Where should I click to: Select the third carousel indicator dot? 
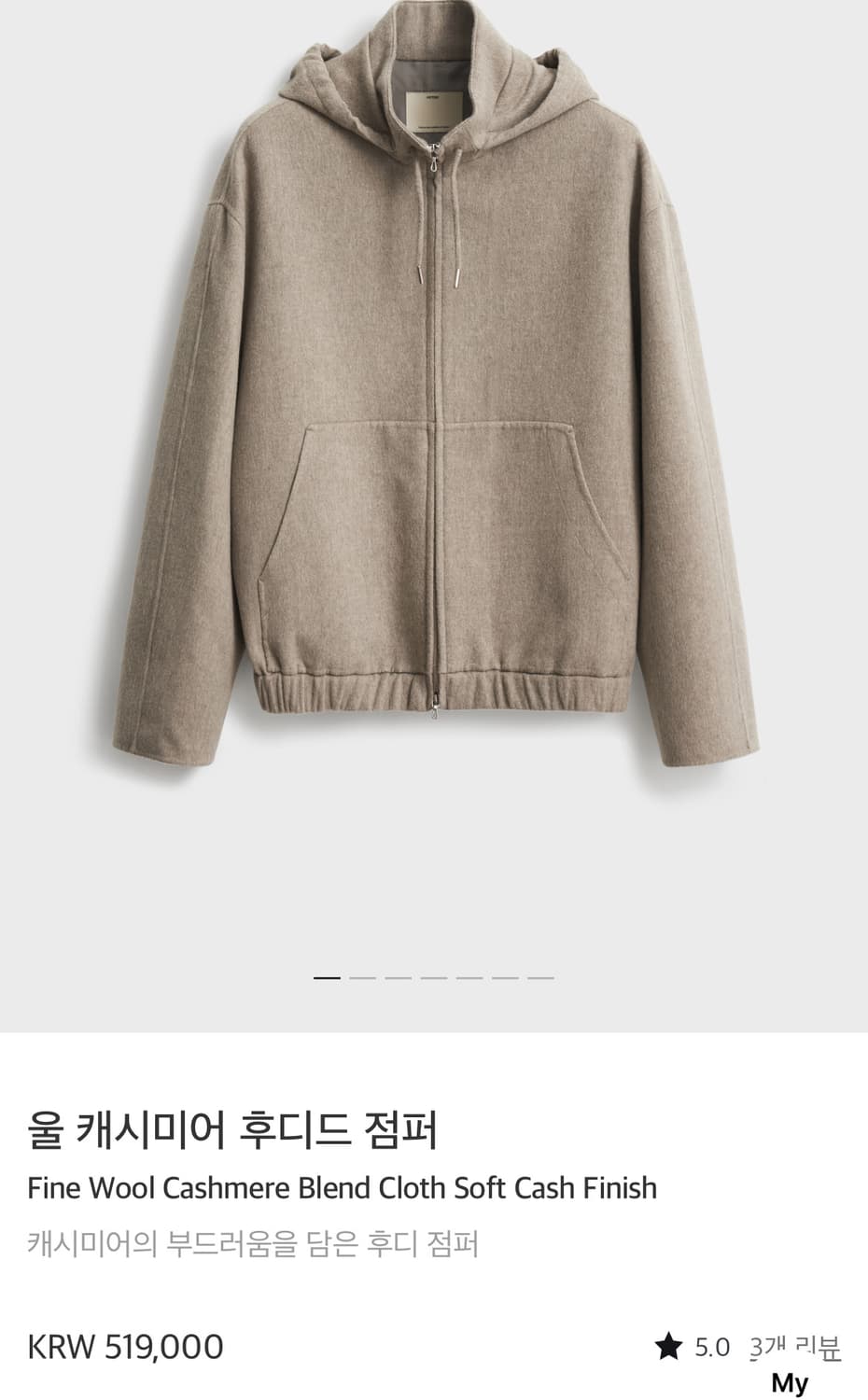(x=397, y=975)
